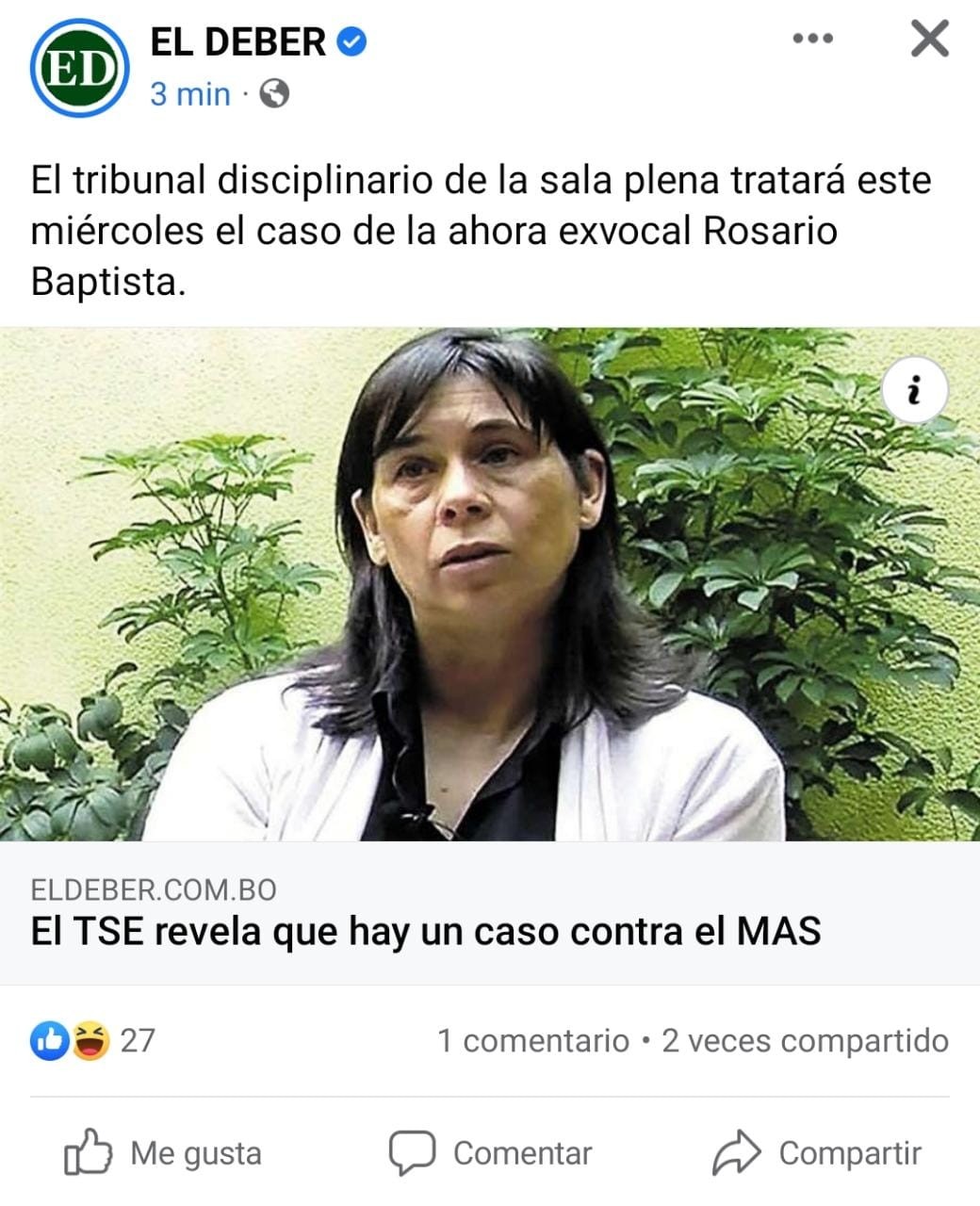
Task: Open the '3 min' timestamp
Action: pyautogui.click(x=190, y=94)
